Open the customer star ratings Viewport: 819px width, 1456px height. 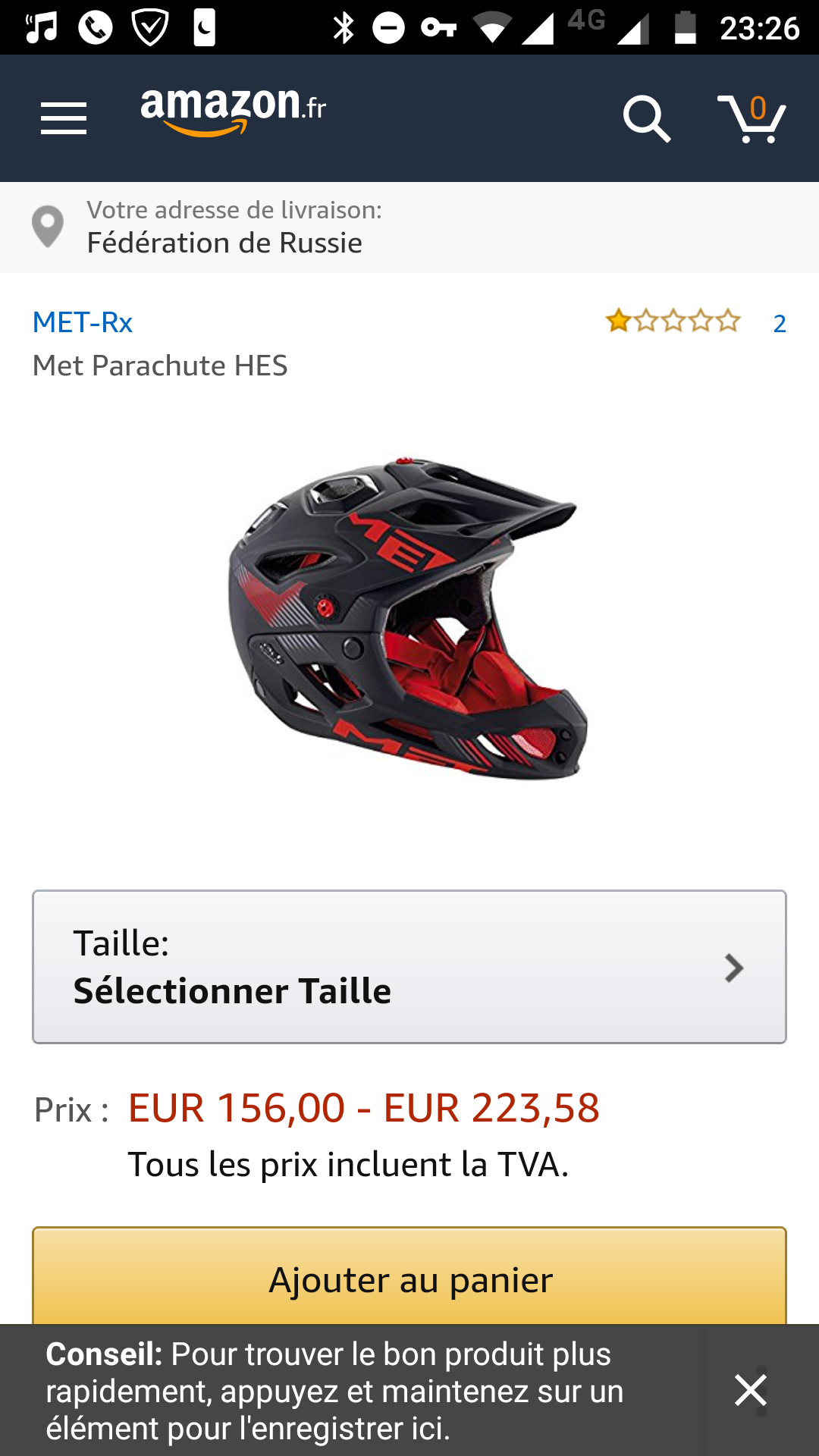pos(673,322)
